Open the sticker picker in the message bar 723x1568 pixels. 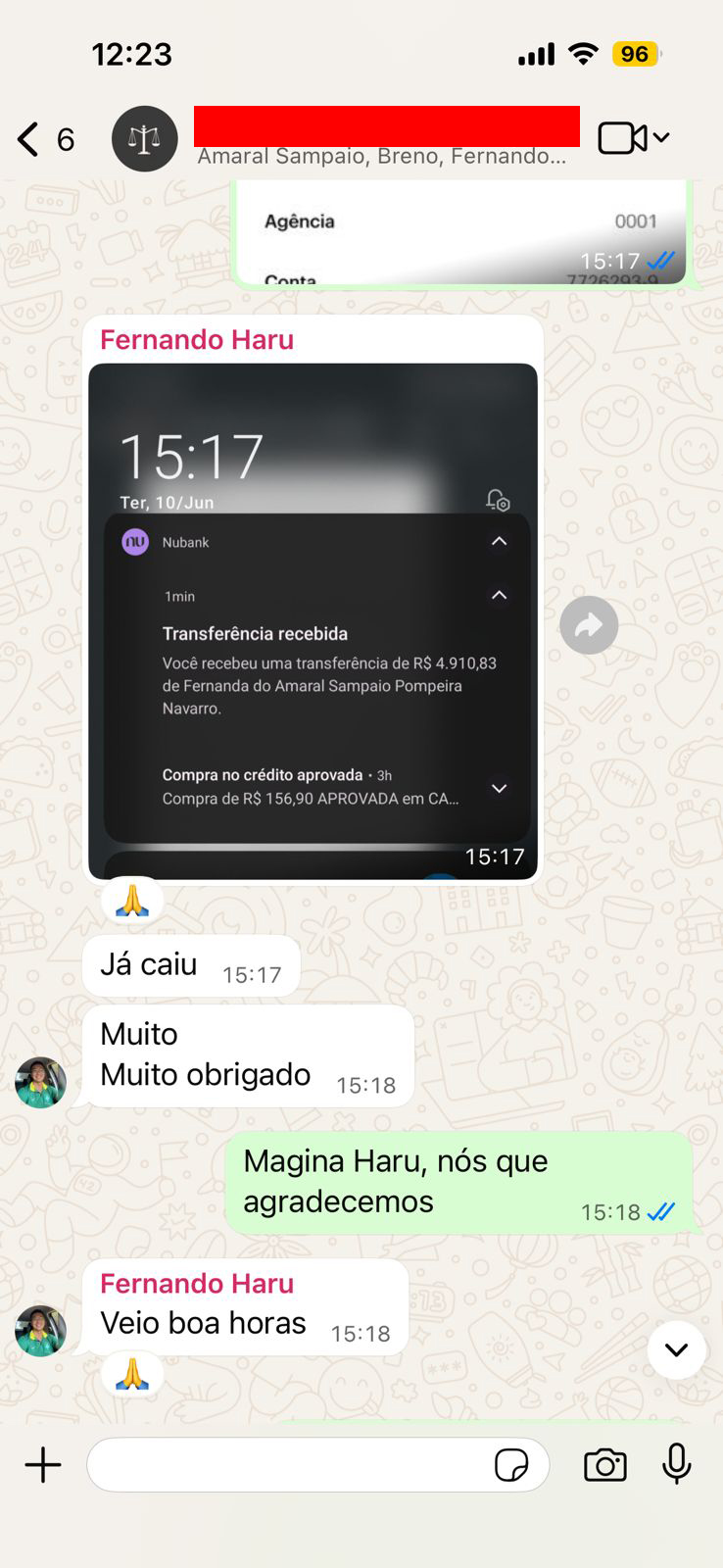512,1464
